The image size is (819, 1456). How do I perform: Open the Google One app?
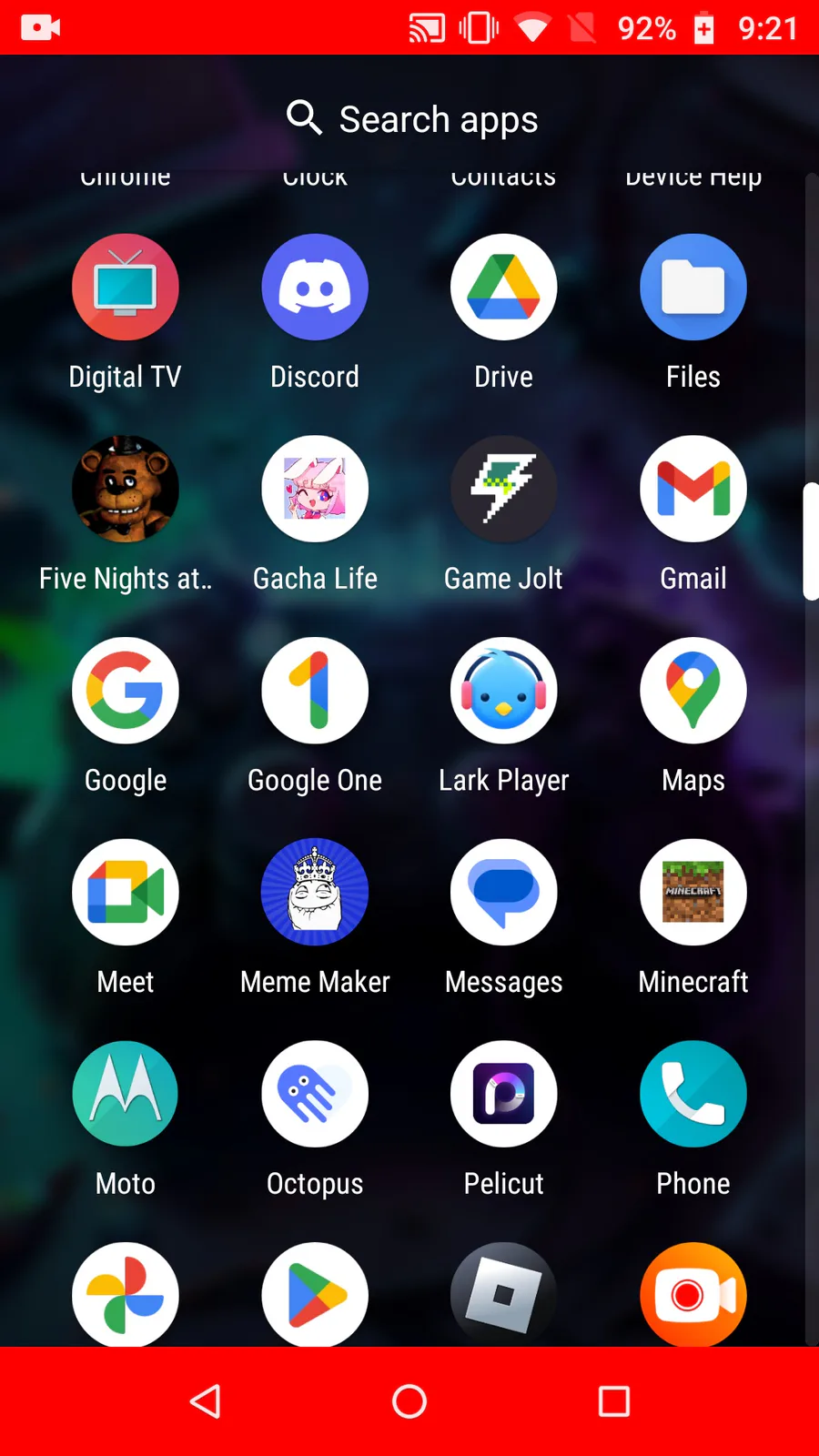point(315,692)
